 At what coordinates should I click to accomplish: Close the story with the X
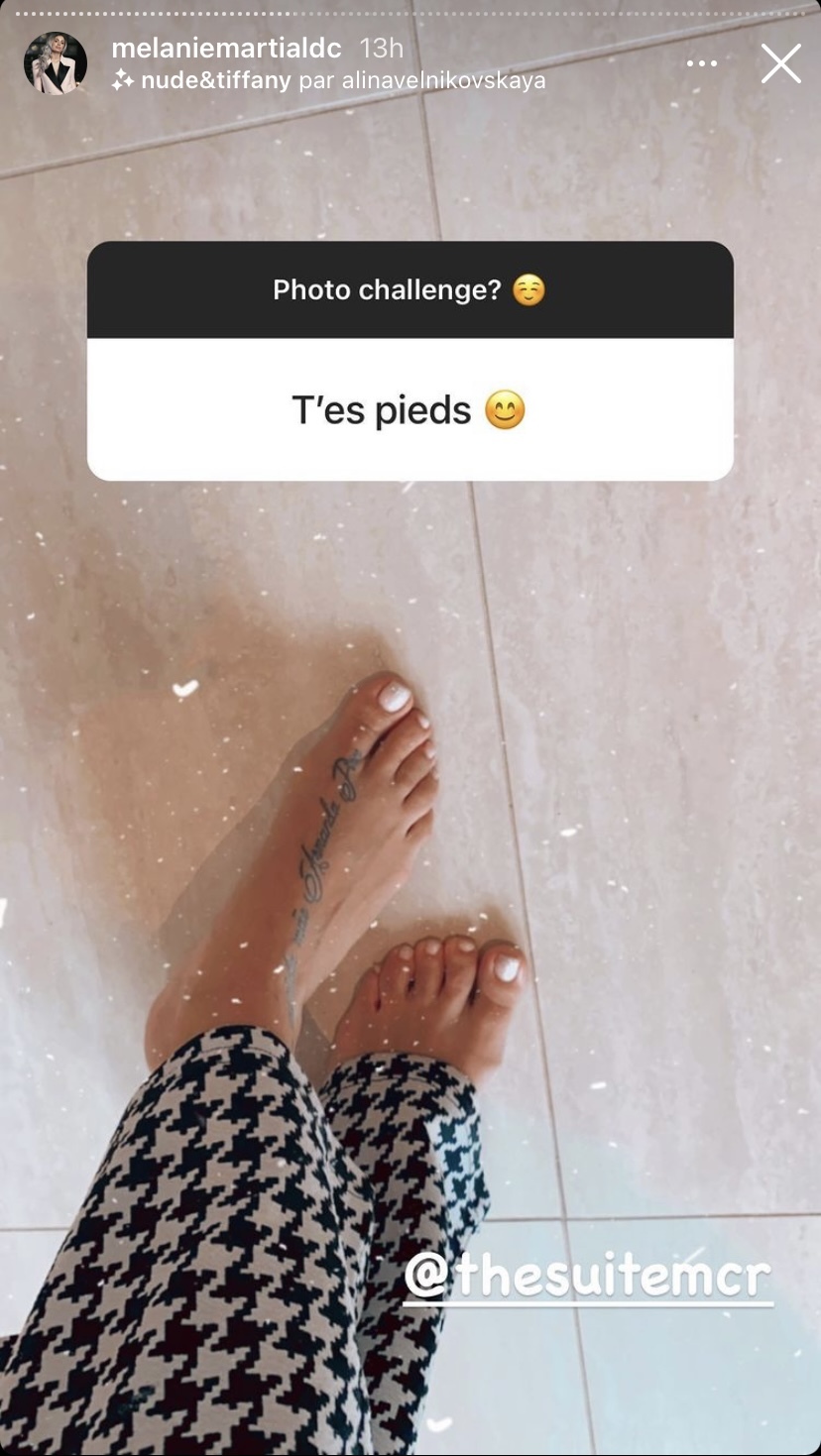(780, 63)
